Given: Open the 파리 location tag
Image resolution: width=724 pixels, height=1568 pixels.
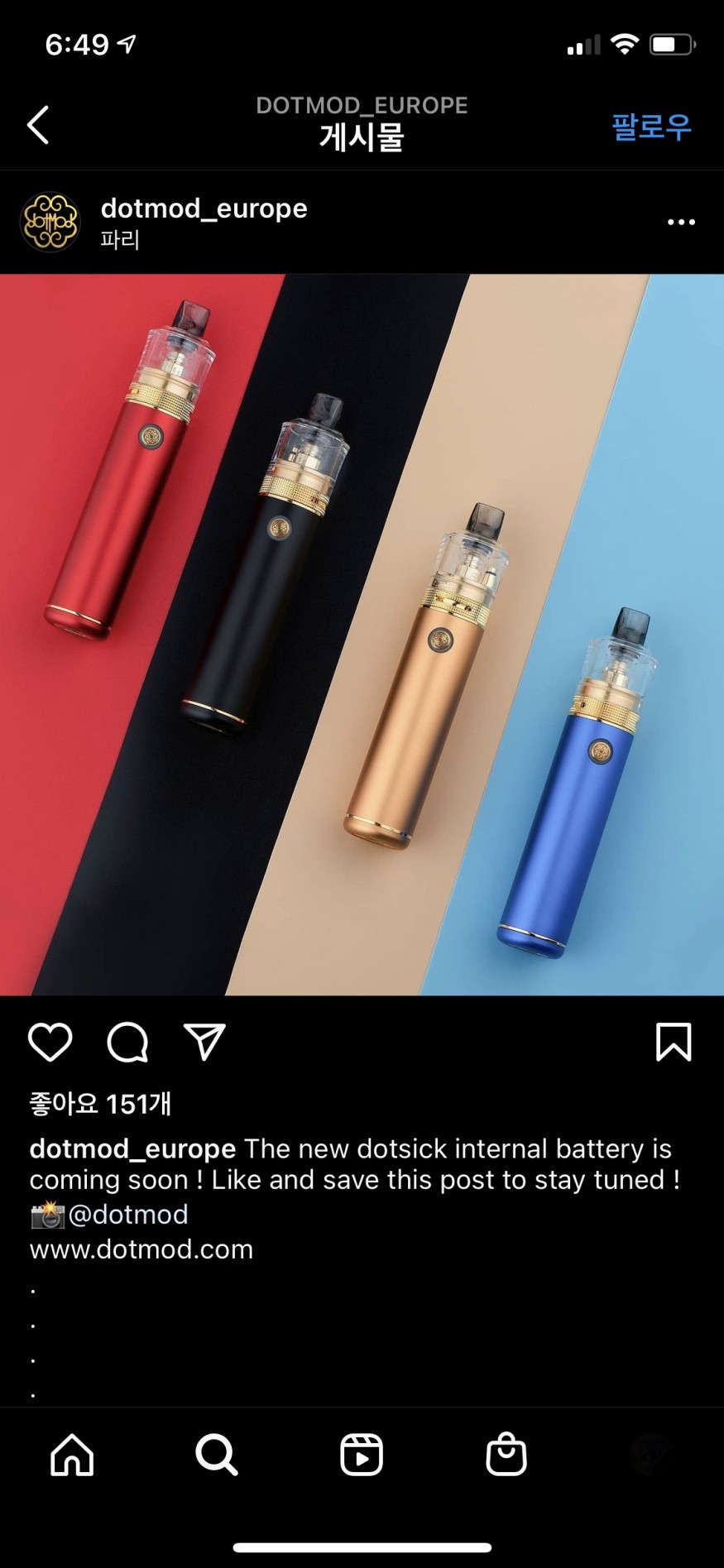Looking at the screenshot, I should pyautogui.click(x=120, y=240).
